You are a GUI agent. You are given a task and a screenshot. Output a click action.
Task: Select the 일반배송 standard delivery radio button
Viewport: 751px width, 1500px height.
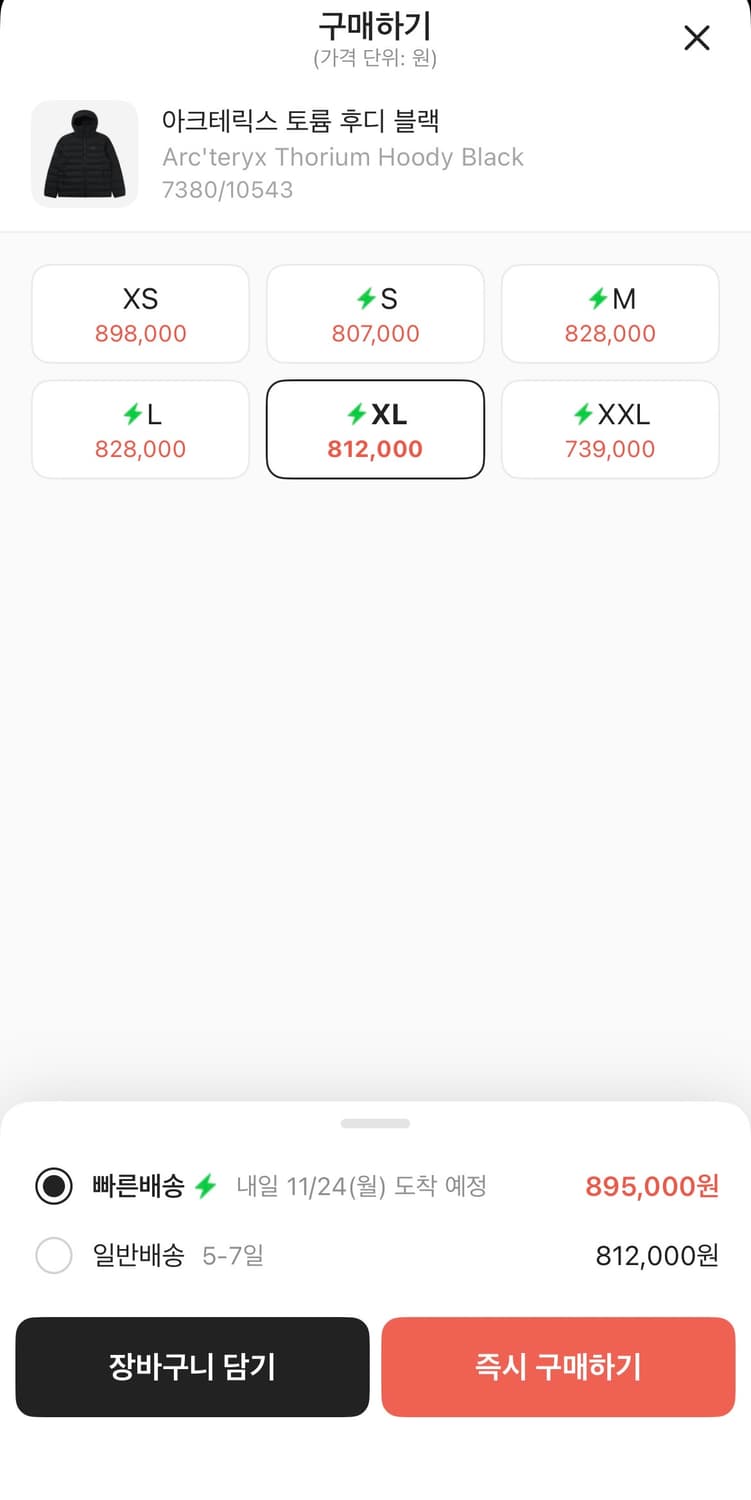click(54, 1255)
